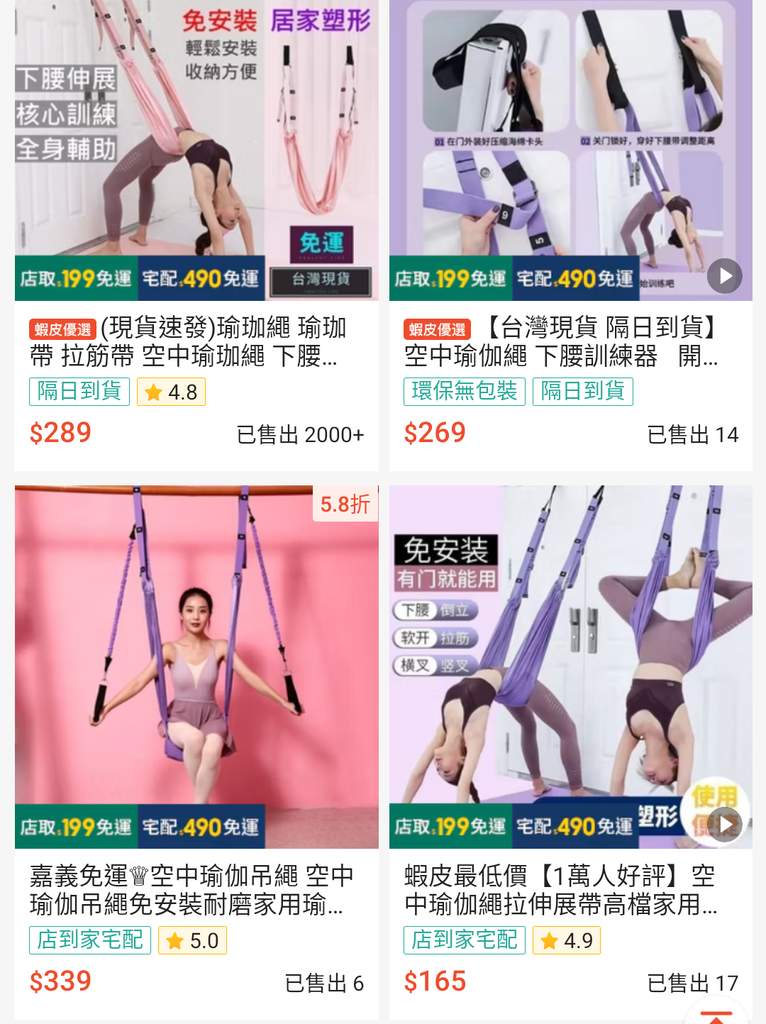Tap the back-to-top arrow button

coord(716,1012)
